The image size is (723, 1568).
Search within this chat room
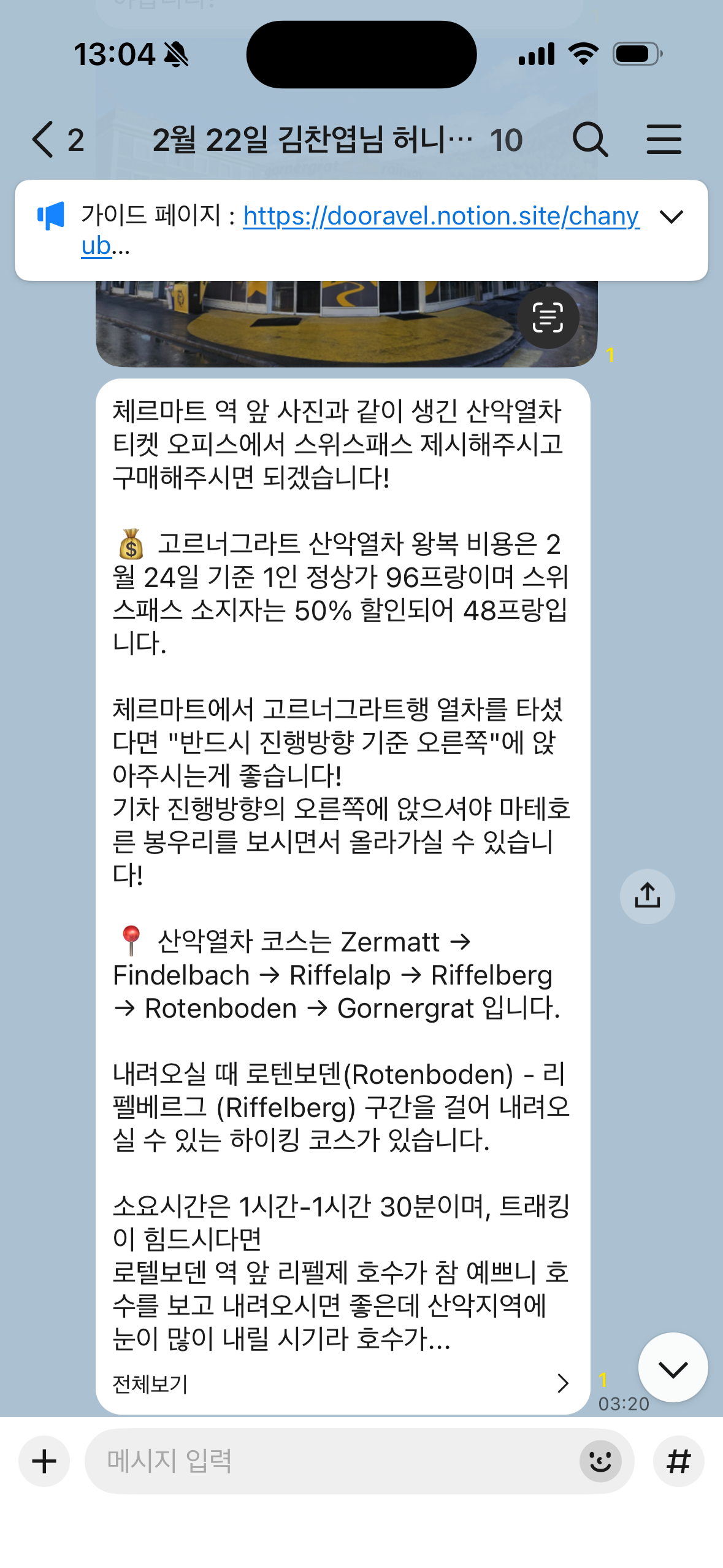(589, 139)
